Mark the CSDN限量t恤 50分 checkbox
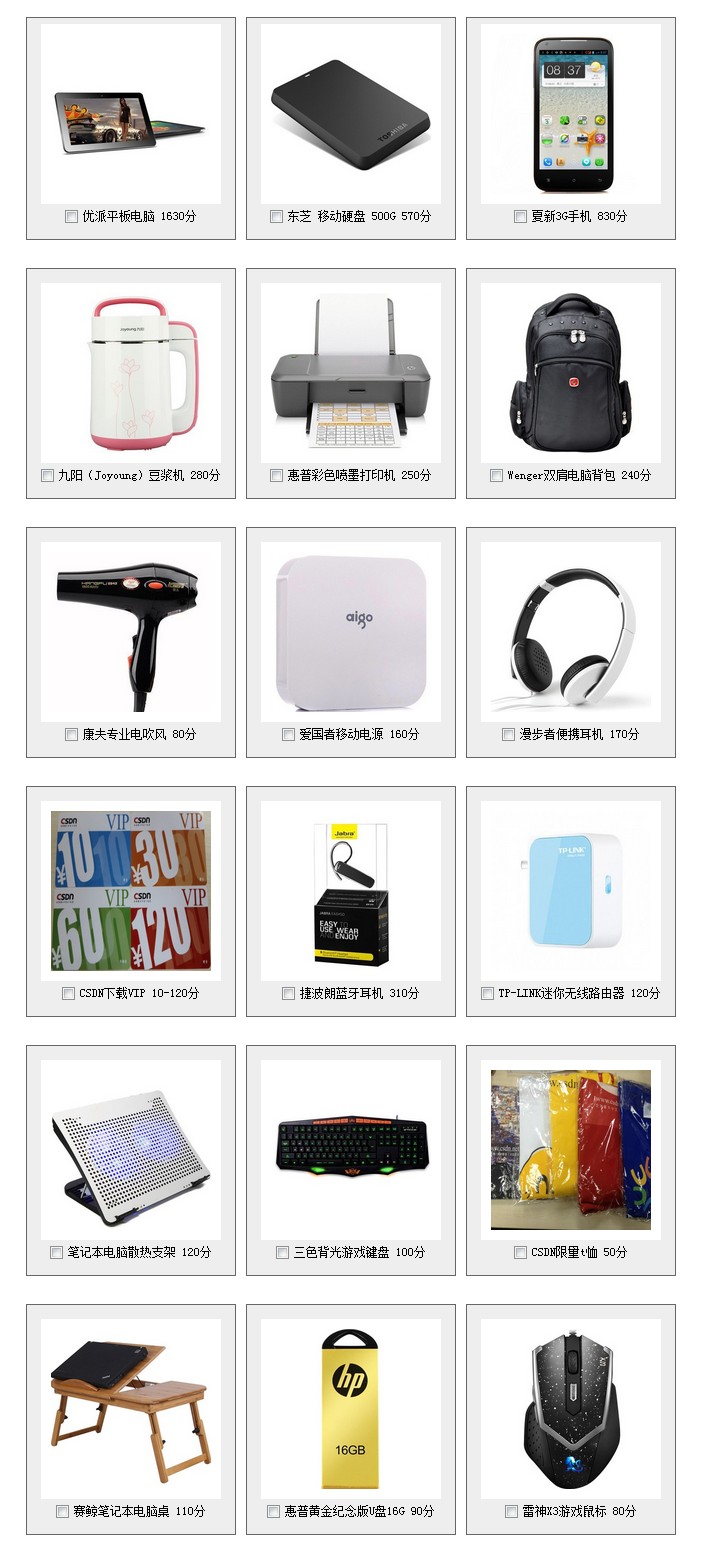This screenshot has height=1553, width=703. [520, 1252]
